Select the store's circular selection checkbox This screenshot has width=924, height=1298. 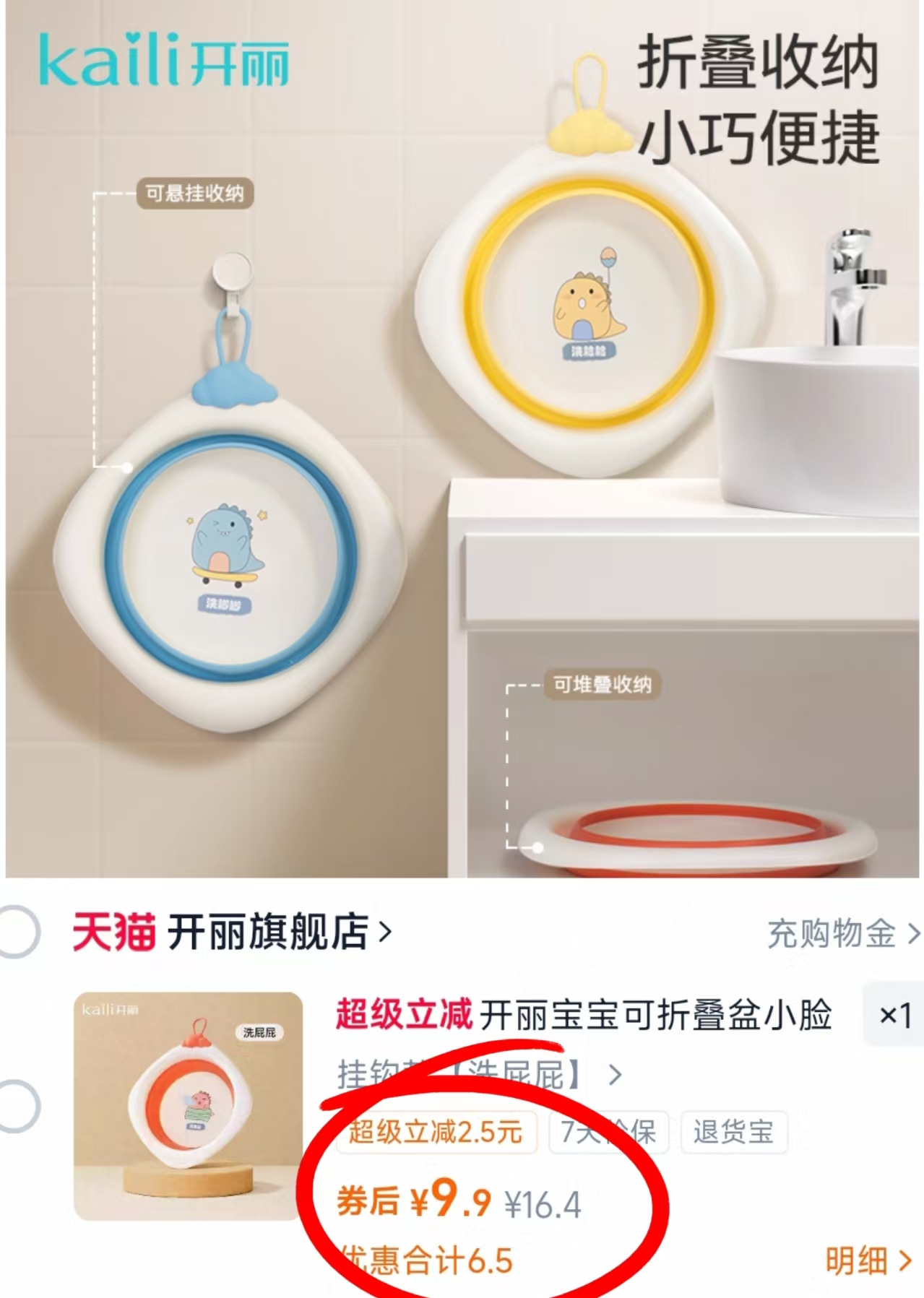(x=21, y=933)
